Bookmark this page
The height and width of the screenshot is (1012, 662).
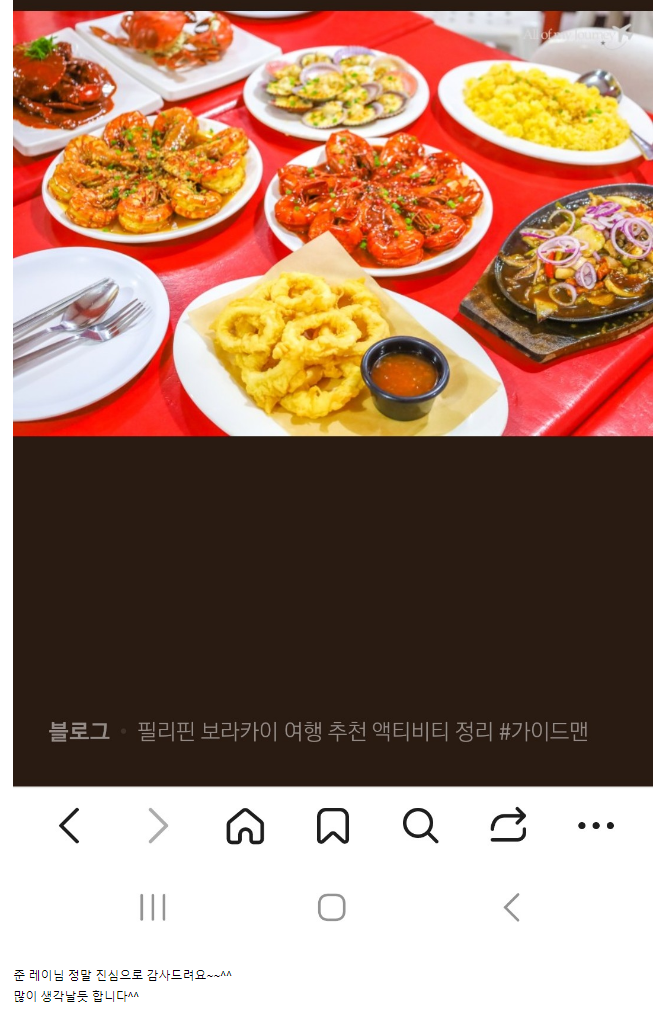click(x=332, y=826)
